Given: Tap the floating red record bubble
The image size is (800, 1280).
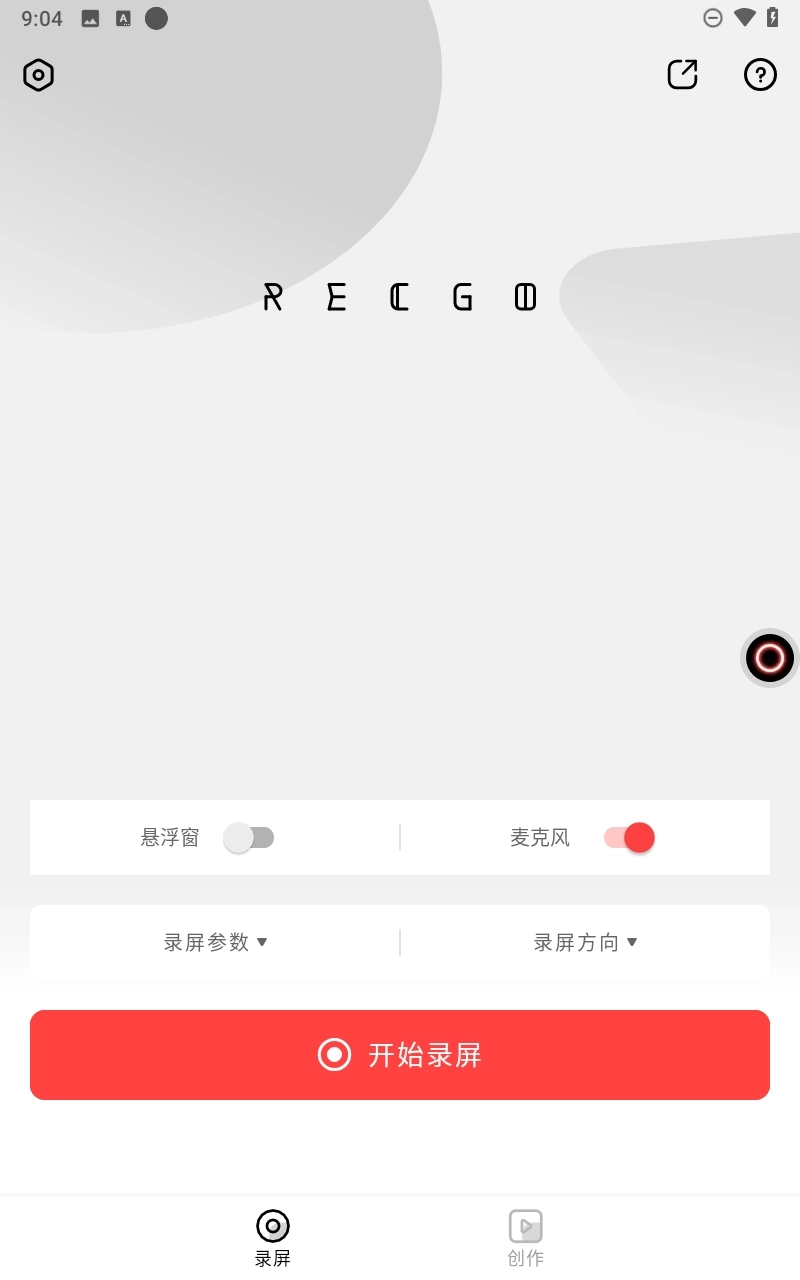Looking at the screenshot, I should tap(769, 658).
